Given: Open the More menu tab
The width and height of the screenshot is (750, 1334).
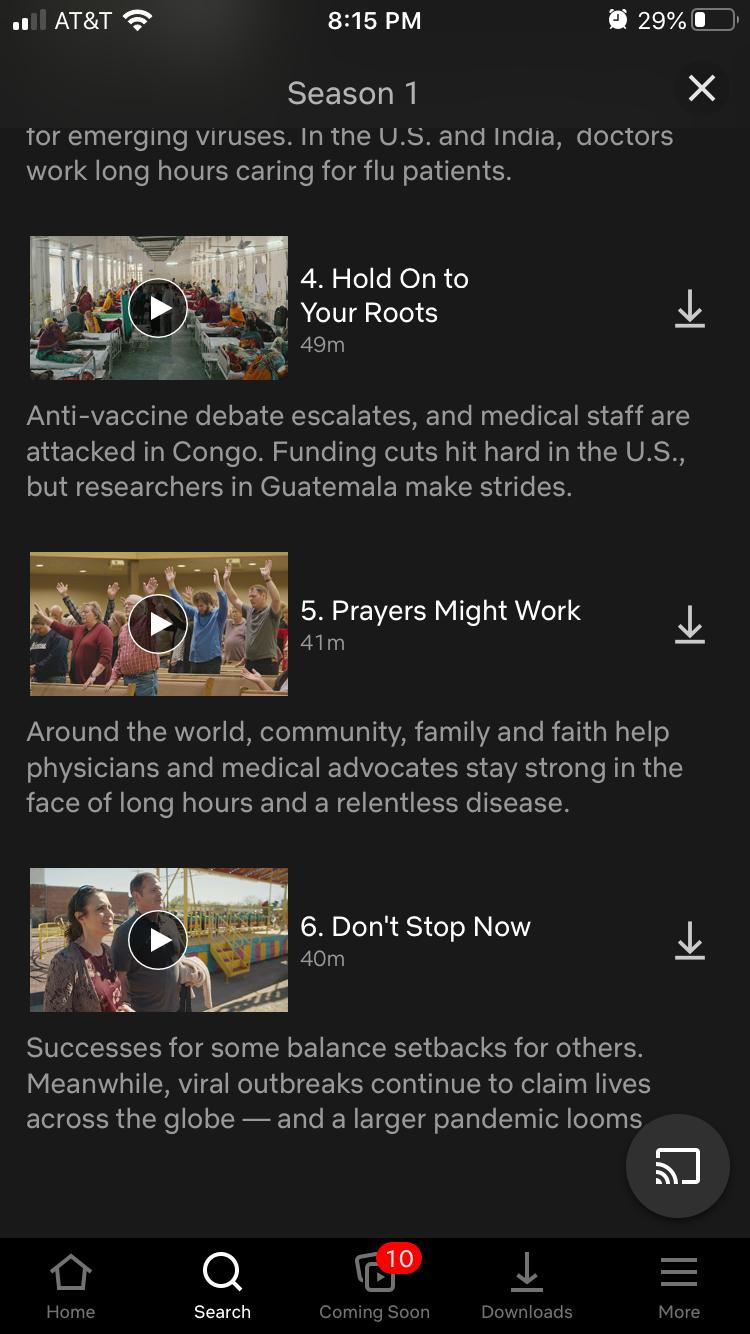Looking at the screenshot, I should click(x=679, y=1286).
